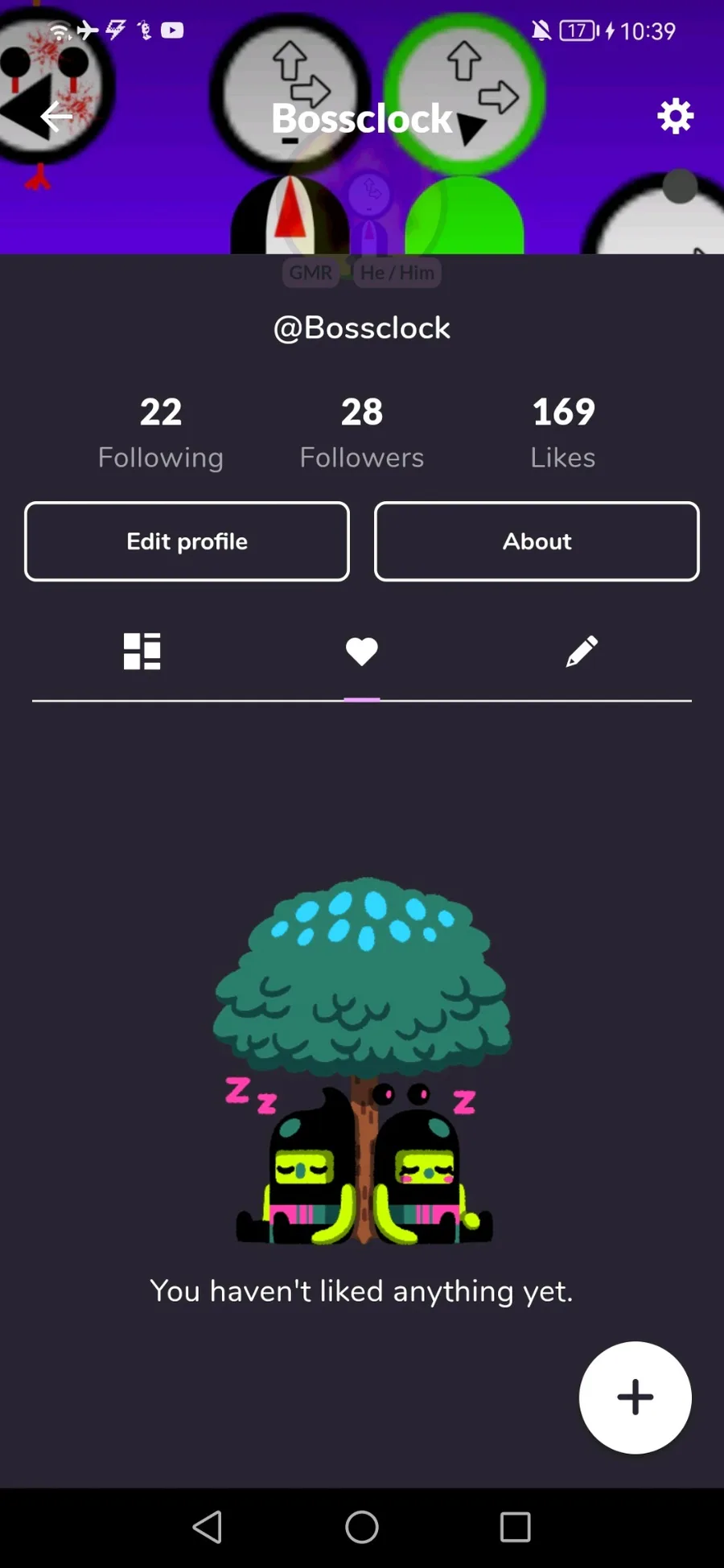This screenshot has width=724, height=1568.
Task: Select the liked posts heart tab
Action: click(362, 652)
